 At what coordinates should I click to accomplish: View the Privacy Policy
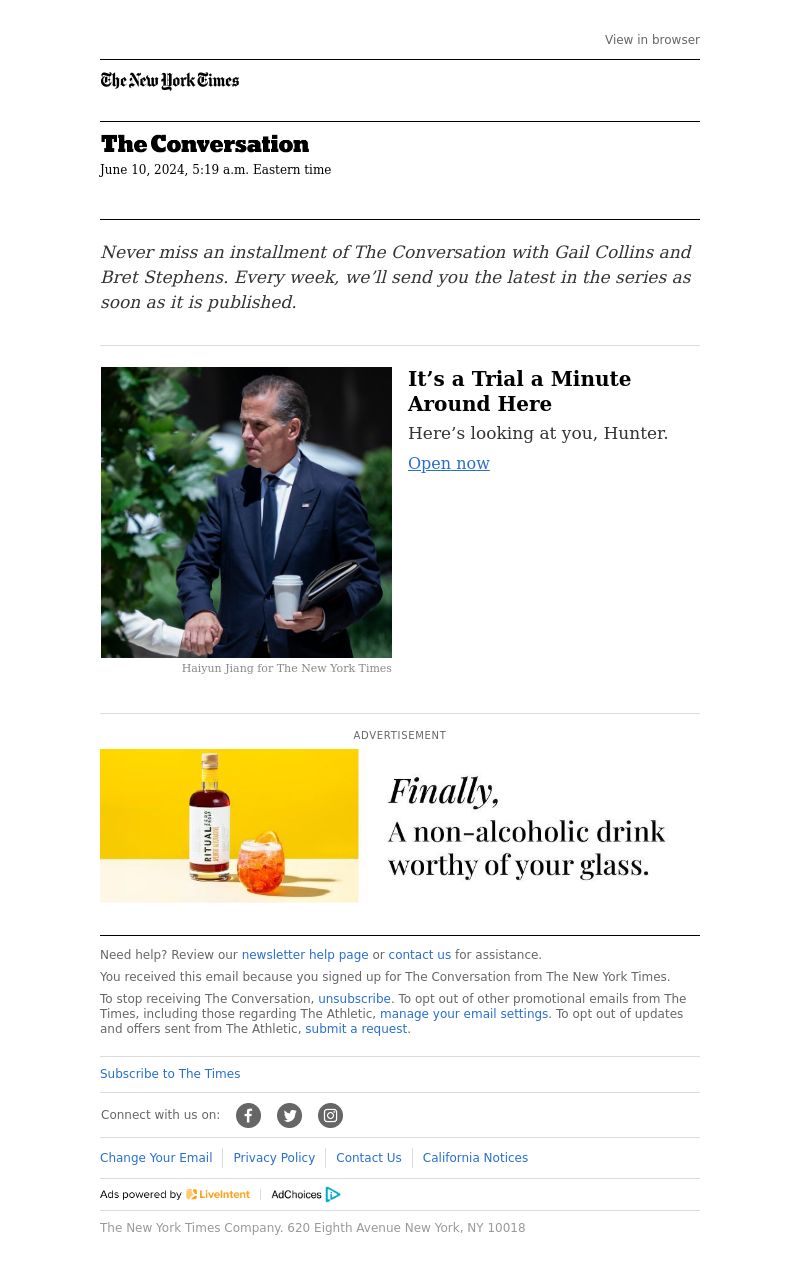point(274,1158)
